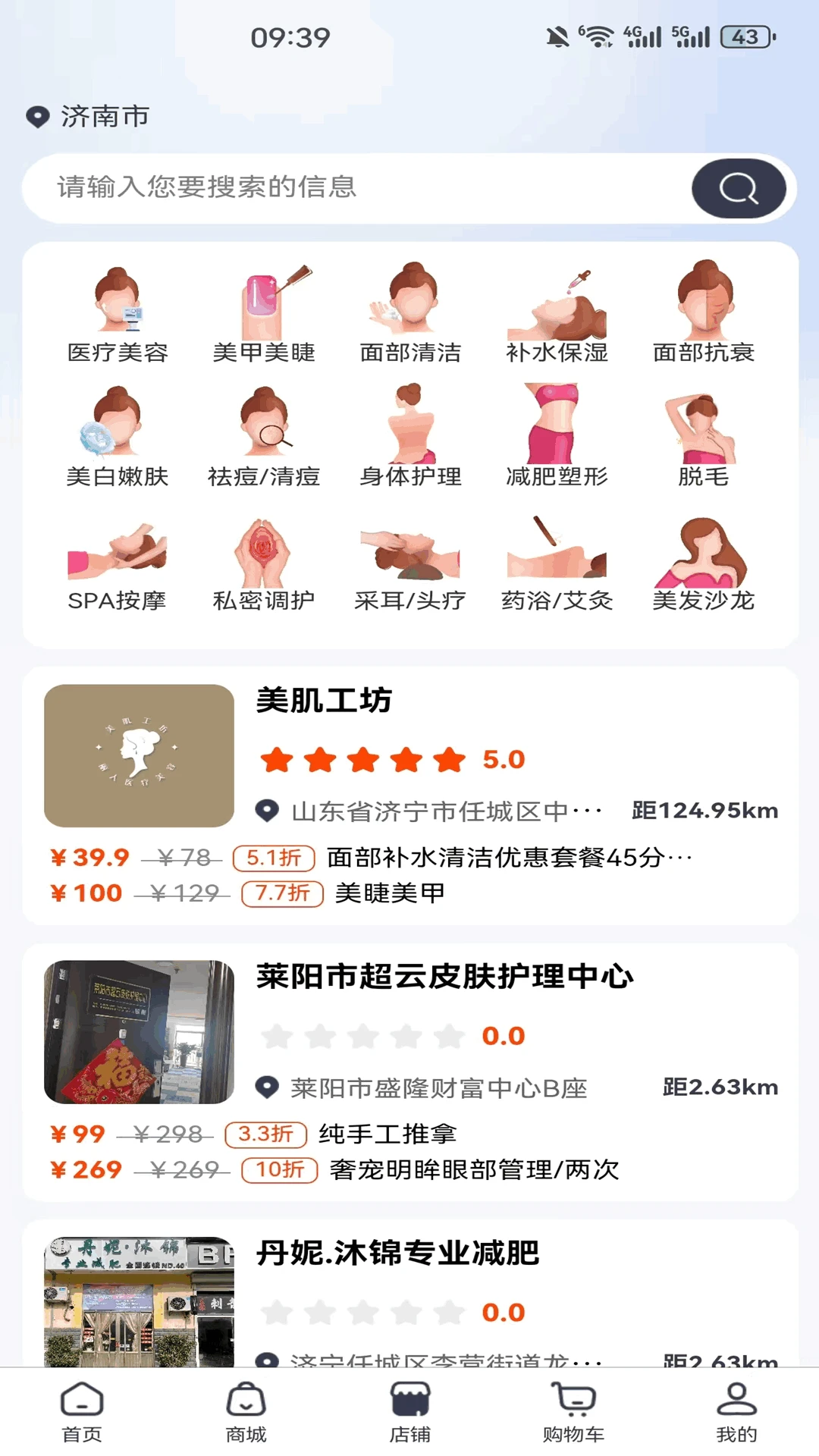Switch to the 商城 tab

pos(246,1411)
